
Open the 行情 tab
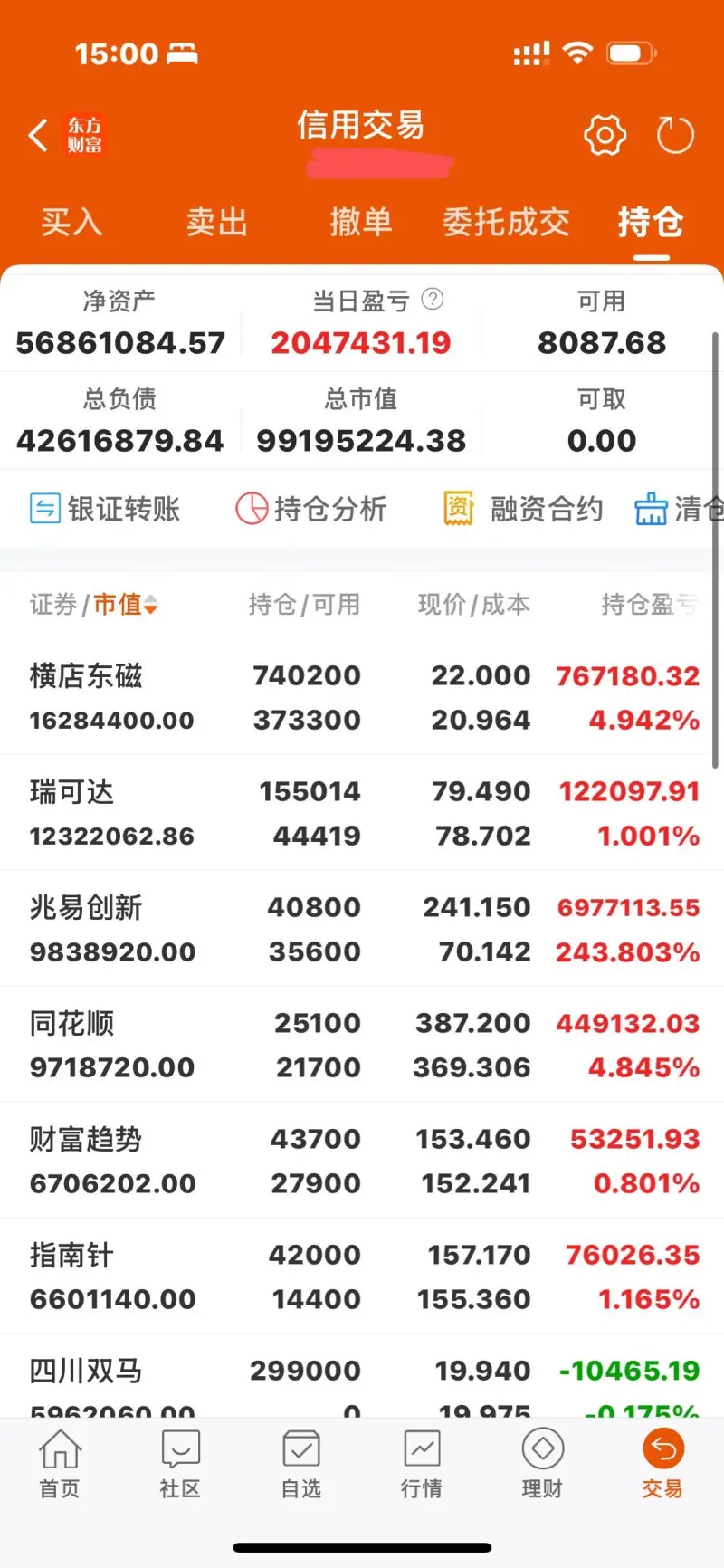coord(422,1464)
